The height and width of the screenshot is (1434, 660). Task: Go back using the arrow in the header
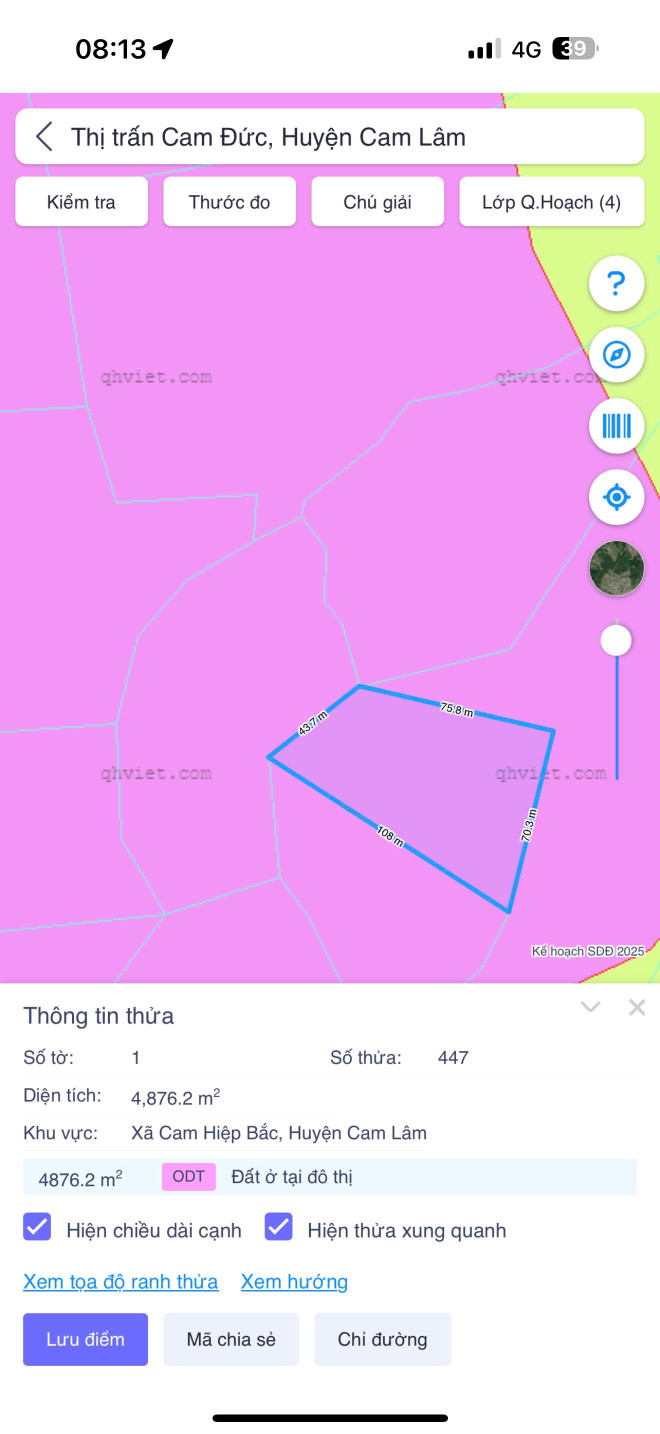(44, 137)
